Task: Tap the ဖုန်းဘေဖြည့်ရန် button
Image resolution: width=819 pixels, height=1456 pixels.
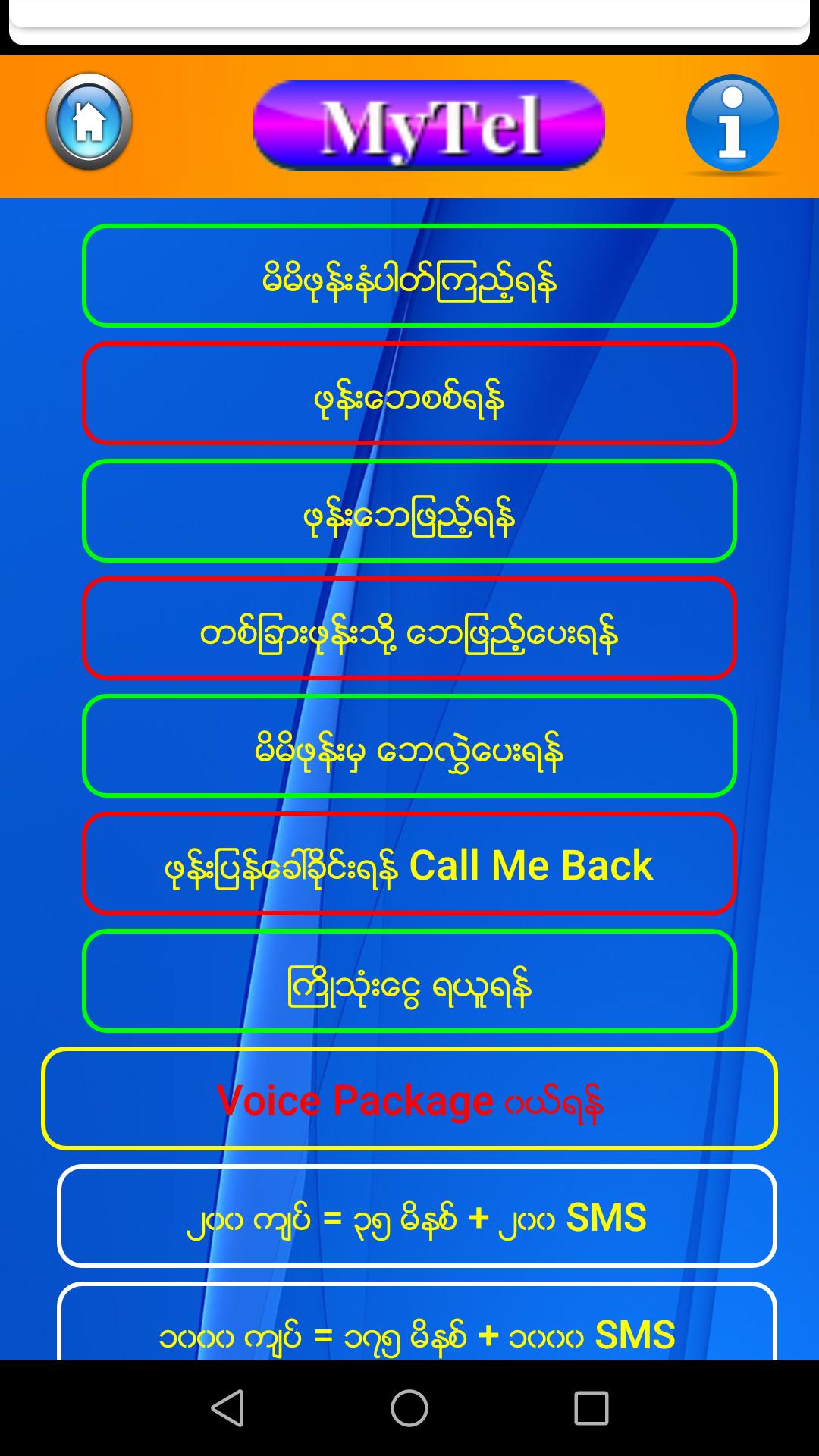Action: (409, 511)
